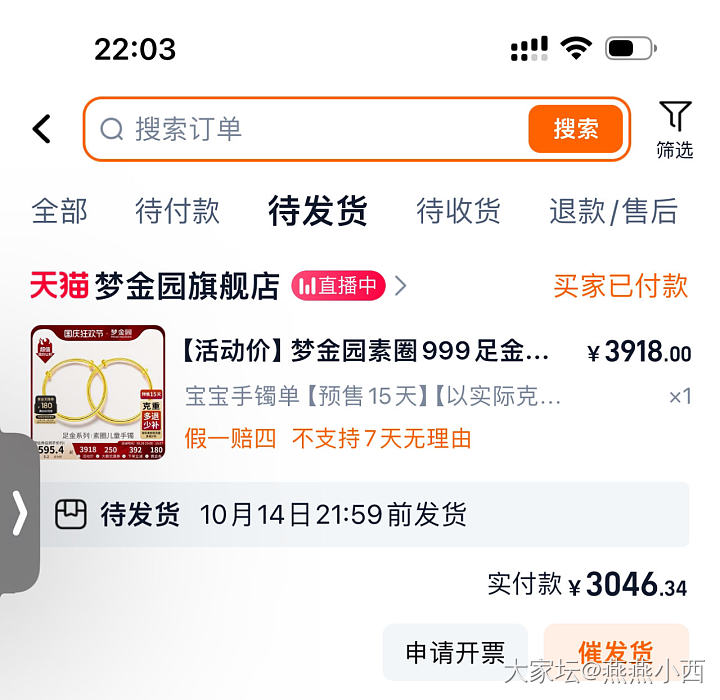This screenshot has height=700, width=720.
Task: Switch to the 待付款 tab
Action: point(177,211)
